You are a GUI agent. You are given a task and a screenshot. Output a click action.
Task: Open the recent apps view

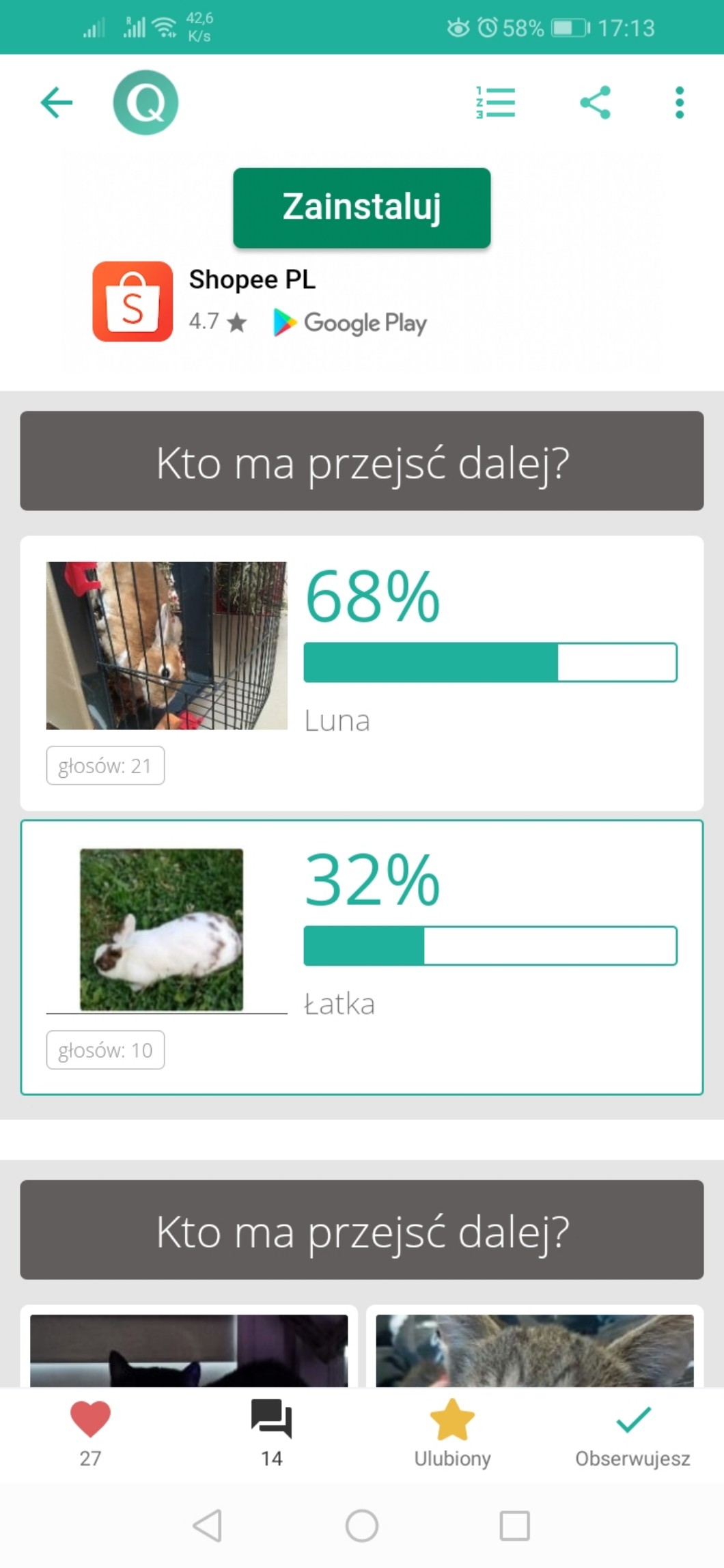(514, 1526)
